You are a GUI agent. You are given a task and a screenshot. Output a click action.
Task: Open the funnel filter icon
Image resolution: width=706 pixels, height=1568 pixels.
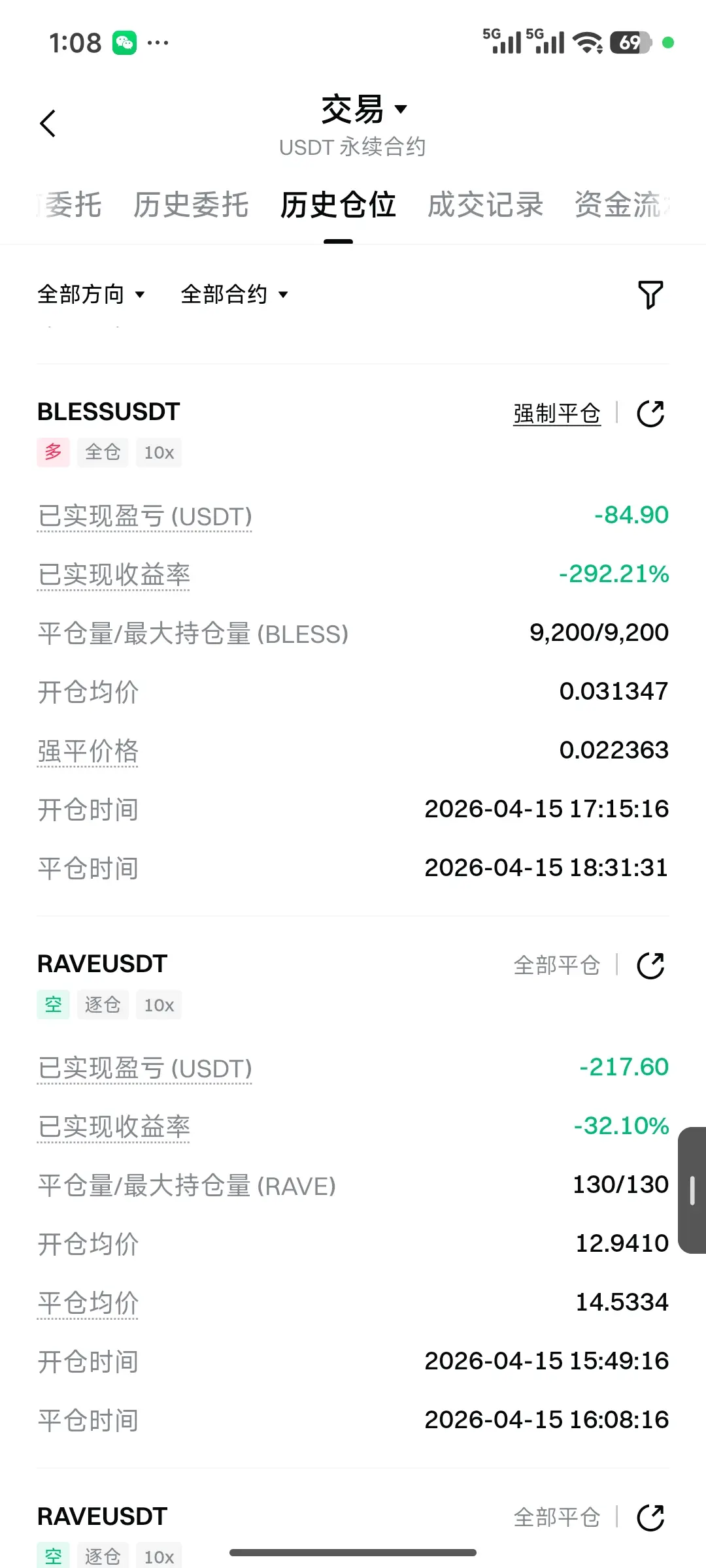[650, 295]
